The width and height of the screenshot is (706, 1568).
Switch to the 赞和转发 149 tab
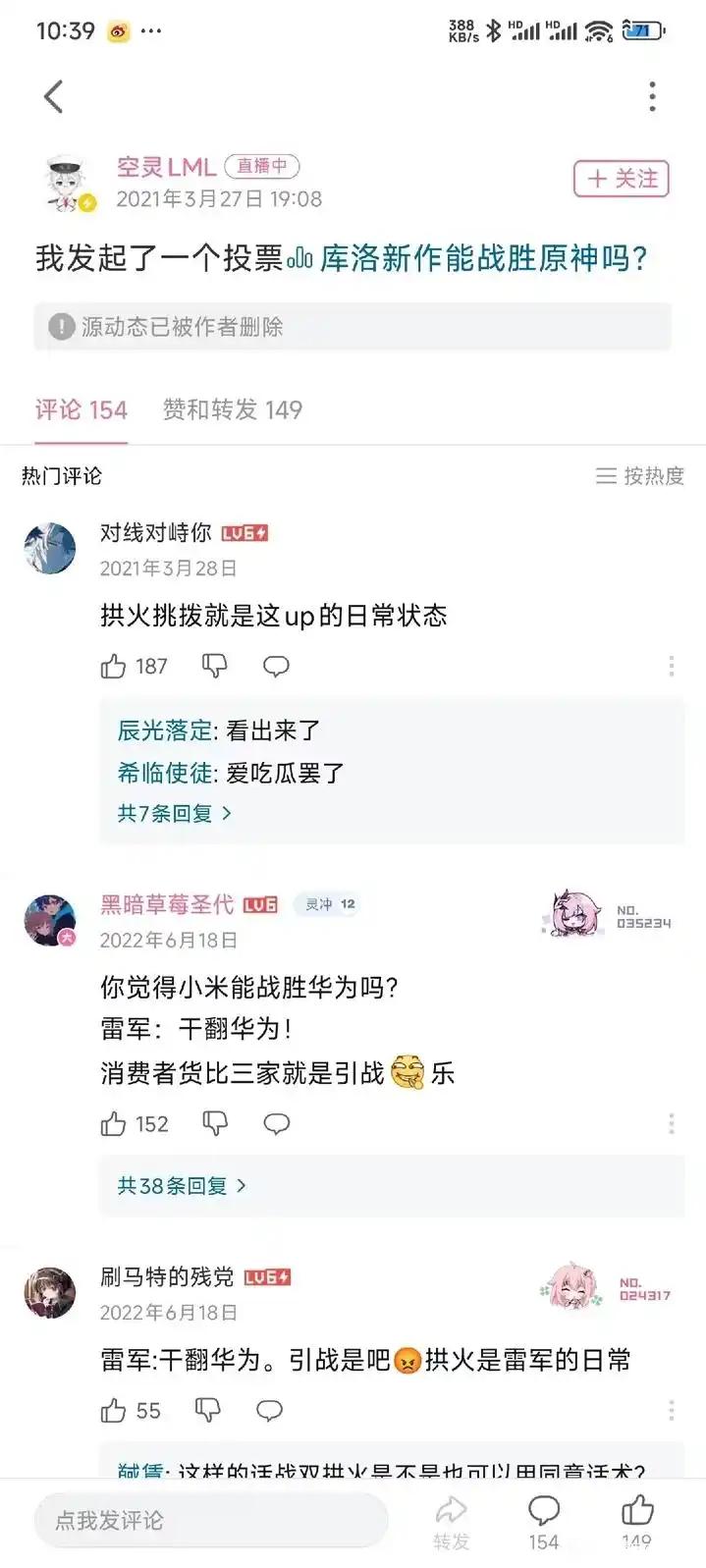[x=232, y=409]
